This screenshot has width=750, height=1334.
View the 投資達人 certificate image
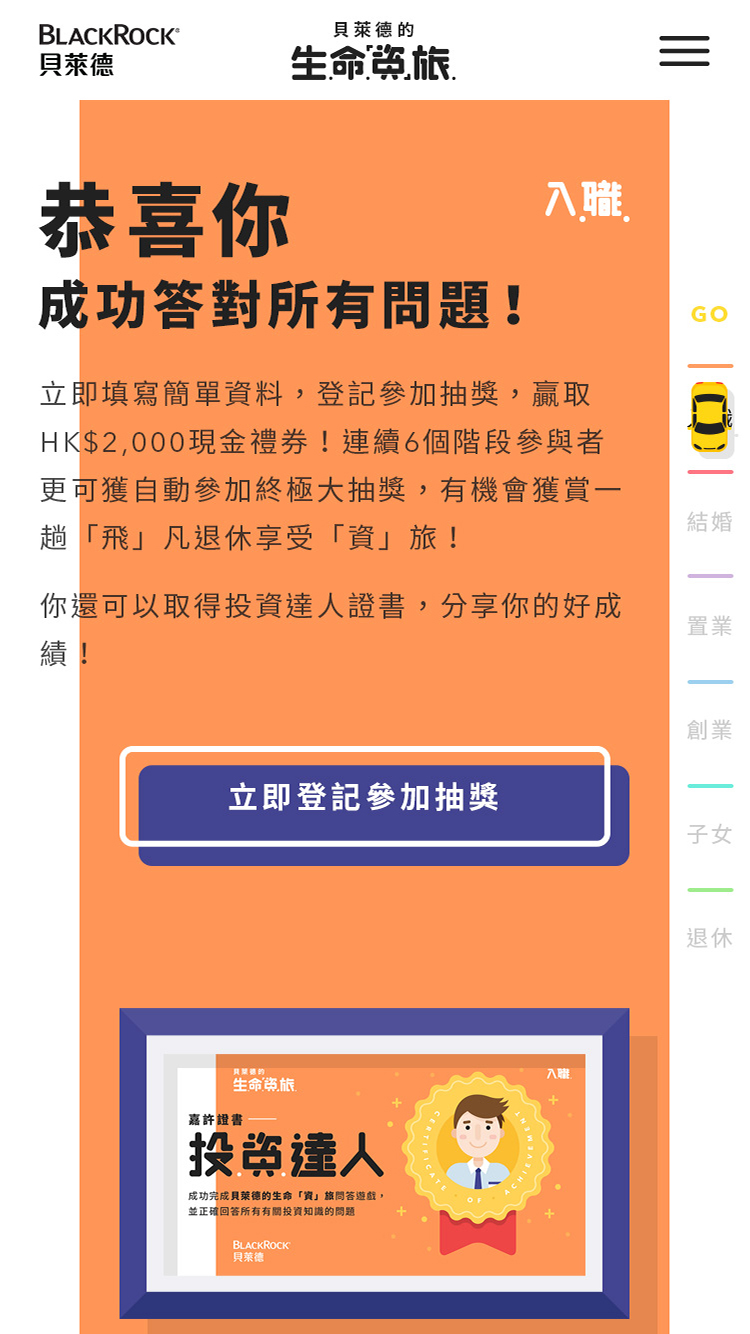click(374, 1164)
